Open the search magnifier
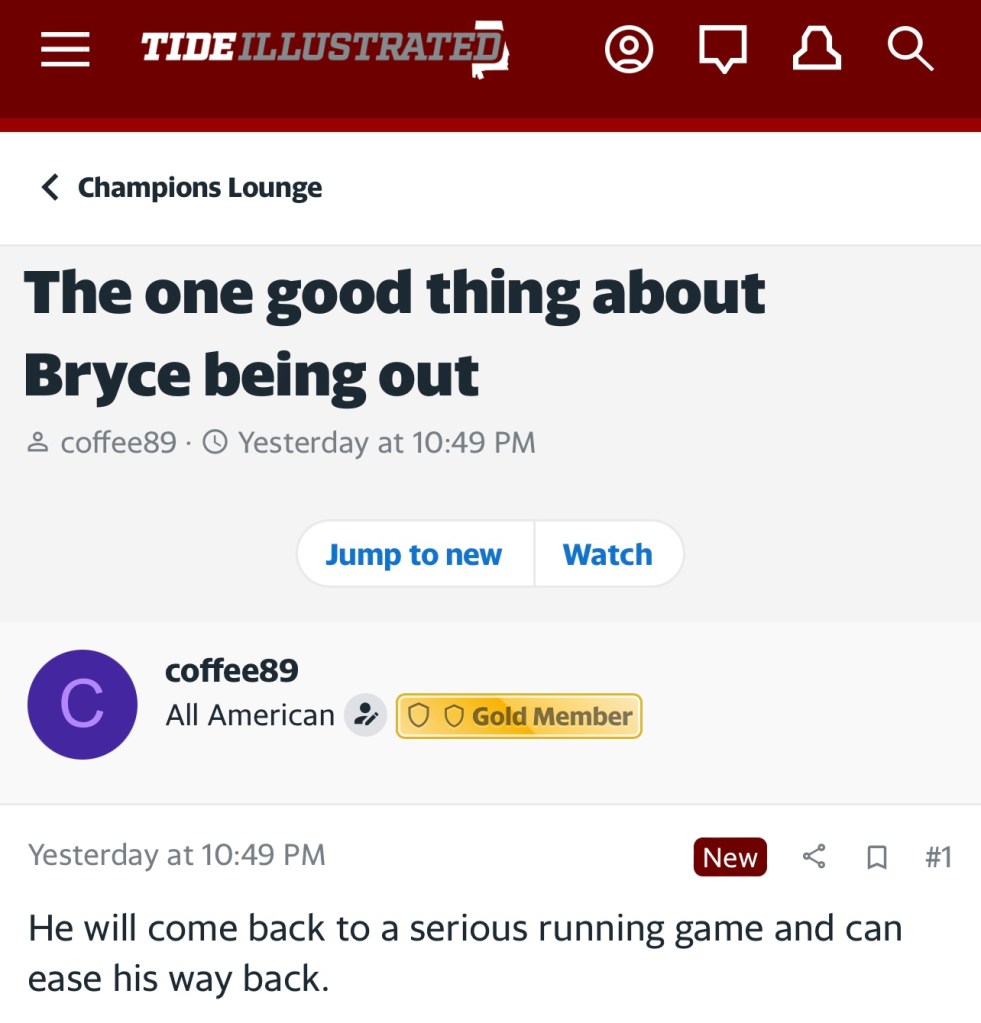The width and height of the screenshot is (981, 1023). [x=910, y=49]
